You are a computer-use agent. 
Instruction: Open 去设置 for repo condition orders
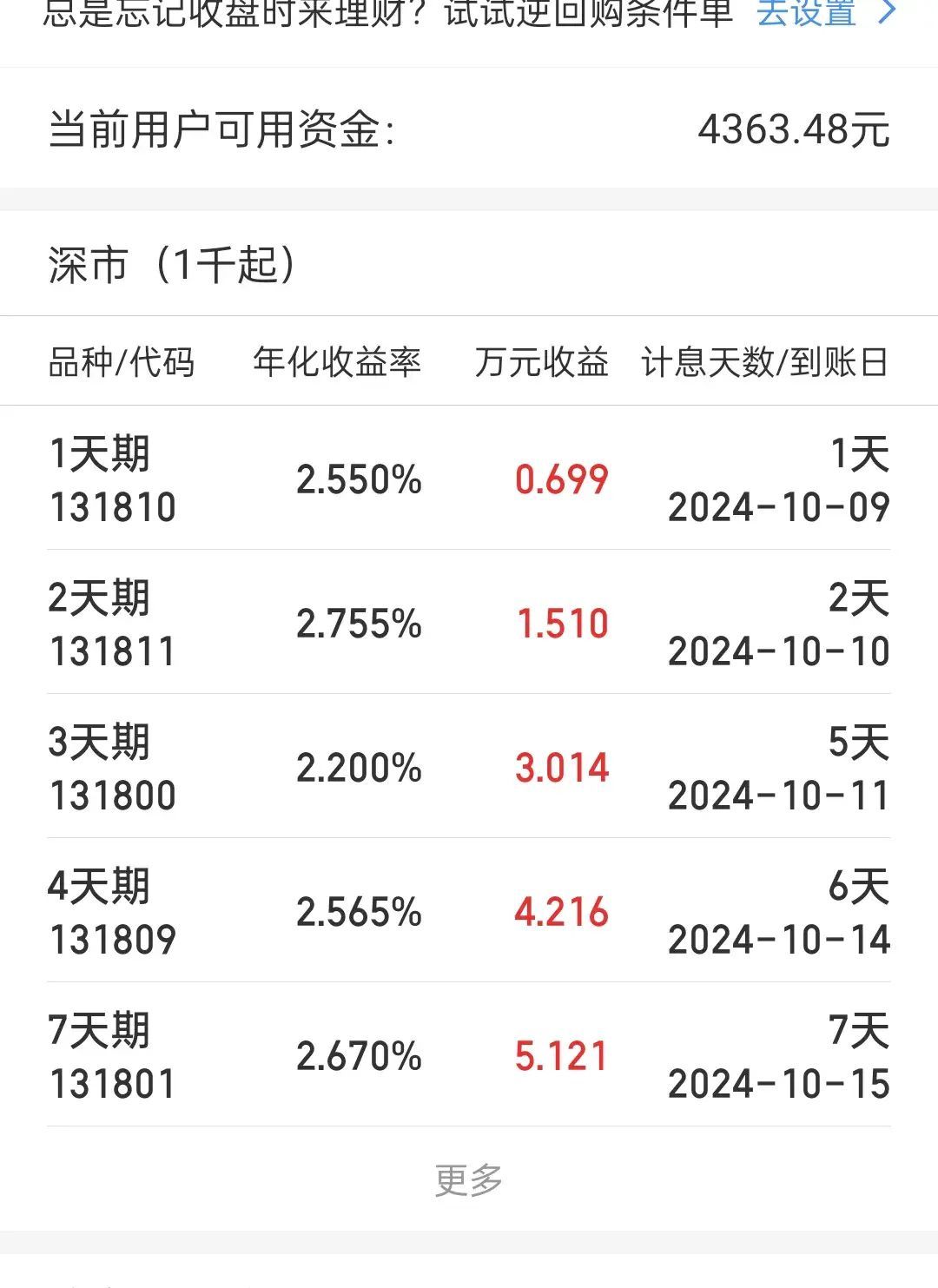pyautogui.click(x=823, y=14)
